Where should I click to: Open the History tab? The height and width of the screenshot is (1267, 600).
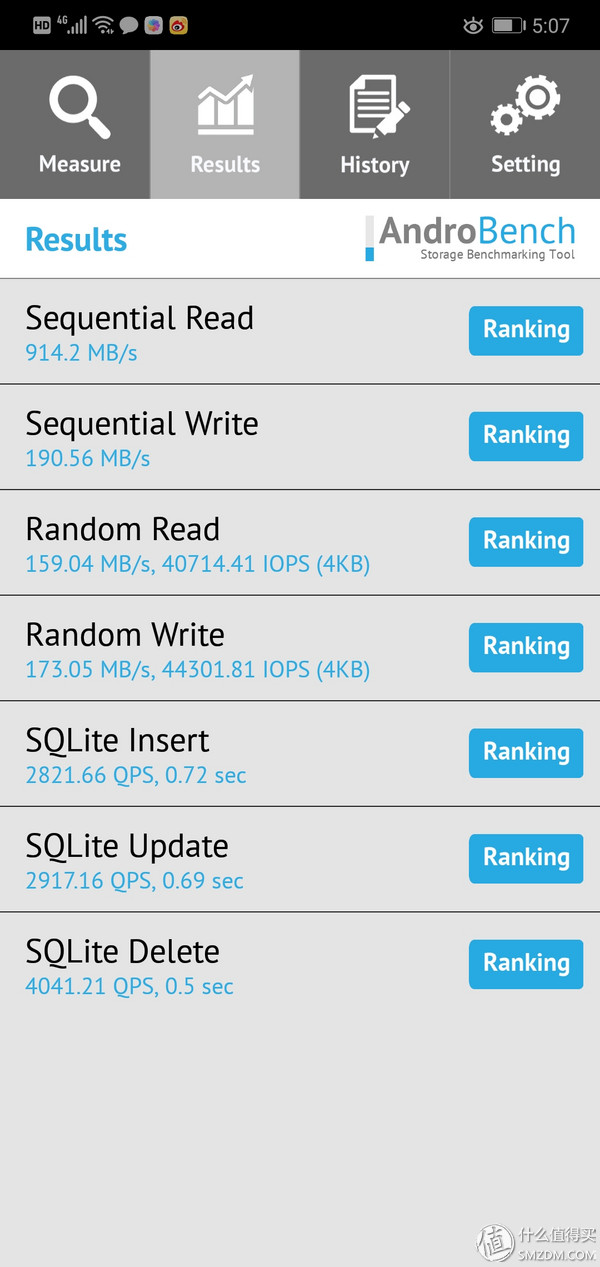[x=375, y=125]
